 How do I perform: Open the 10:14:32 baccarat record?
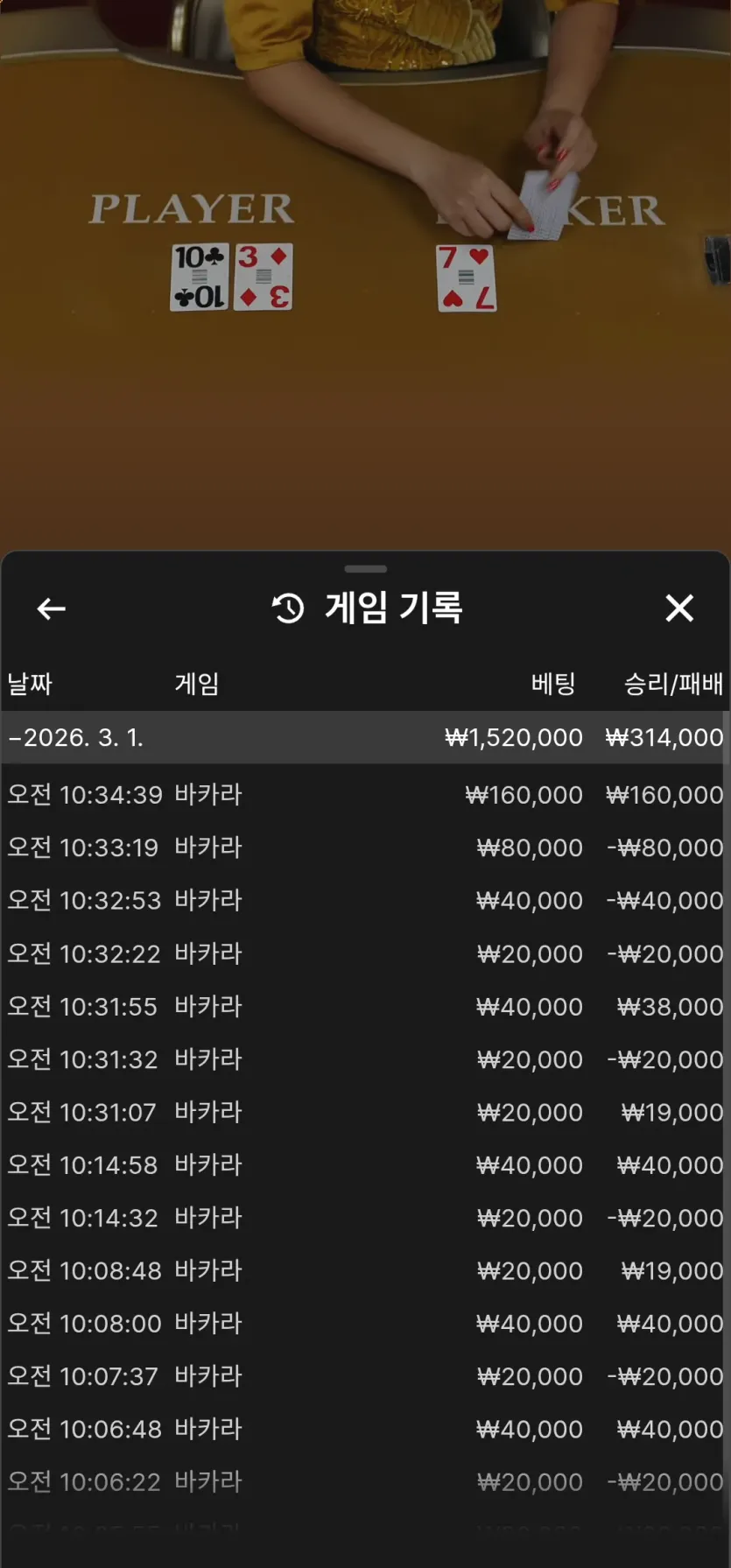(x=365, y=1218)
